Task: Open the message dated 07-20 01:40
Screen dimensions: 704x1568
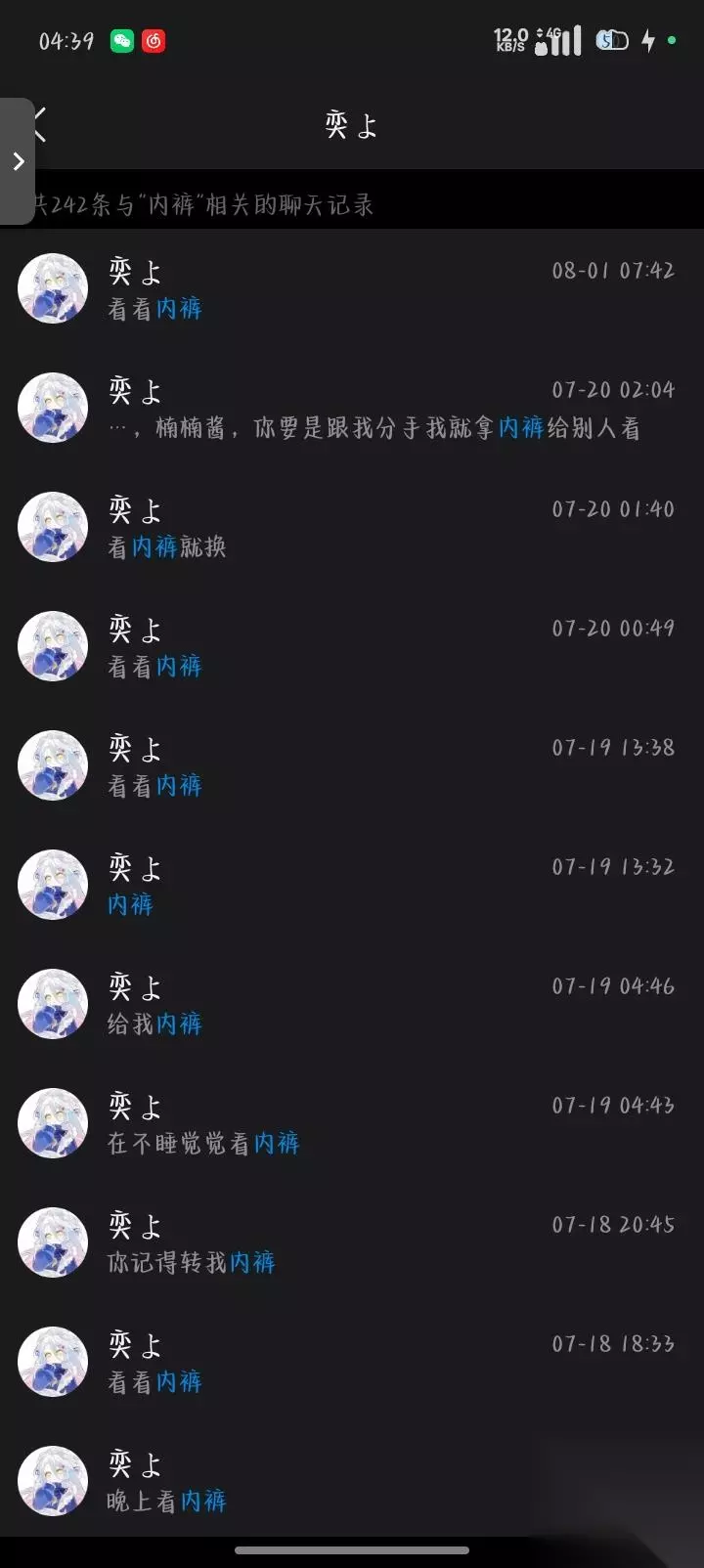Action: click(x=352, y=528)
